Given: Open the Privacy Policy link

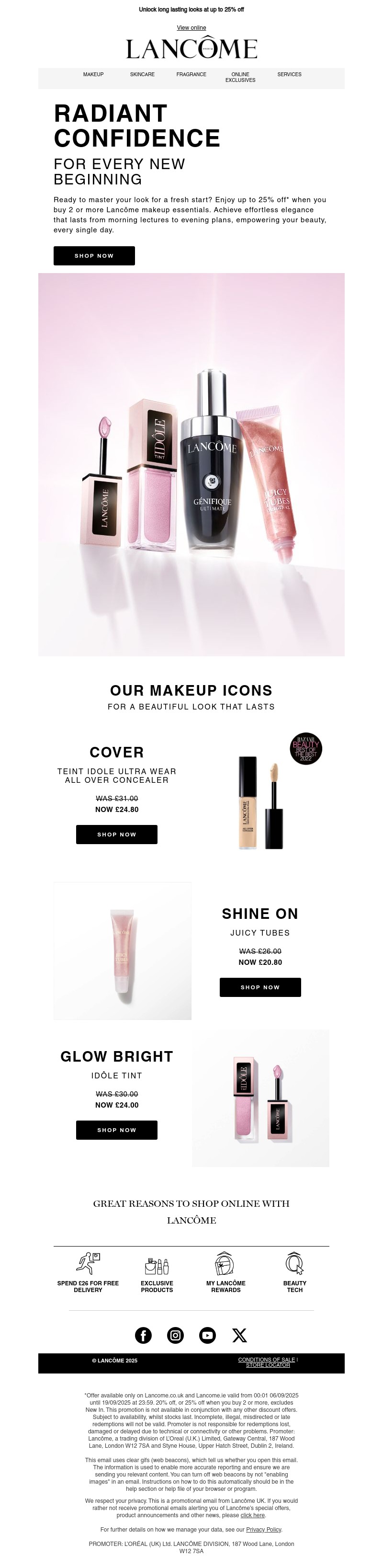Looking at the screenshot, I should 263,1529.
